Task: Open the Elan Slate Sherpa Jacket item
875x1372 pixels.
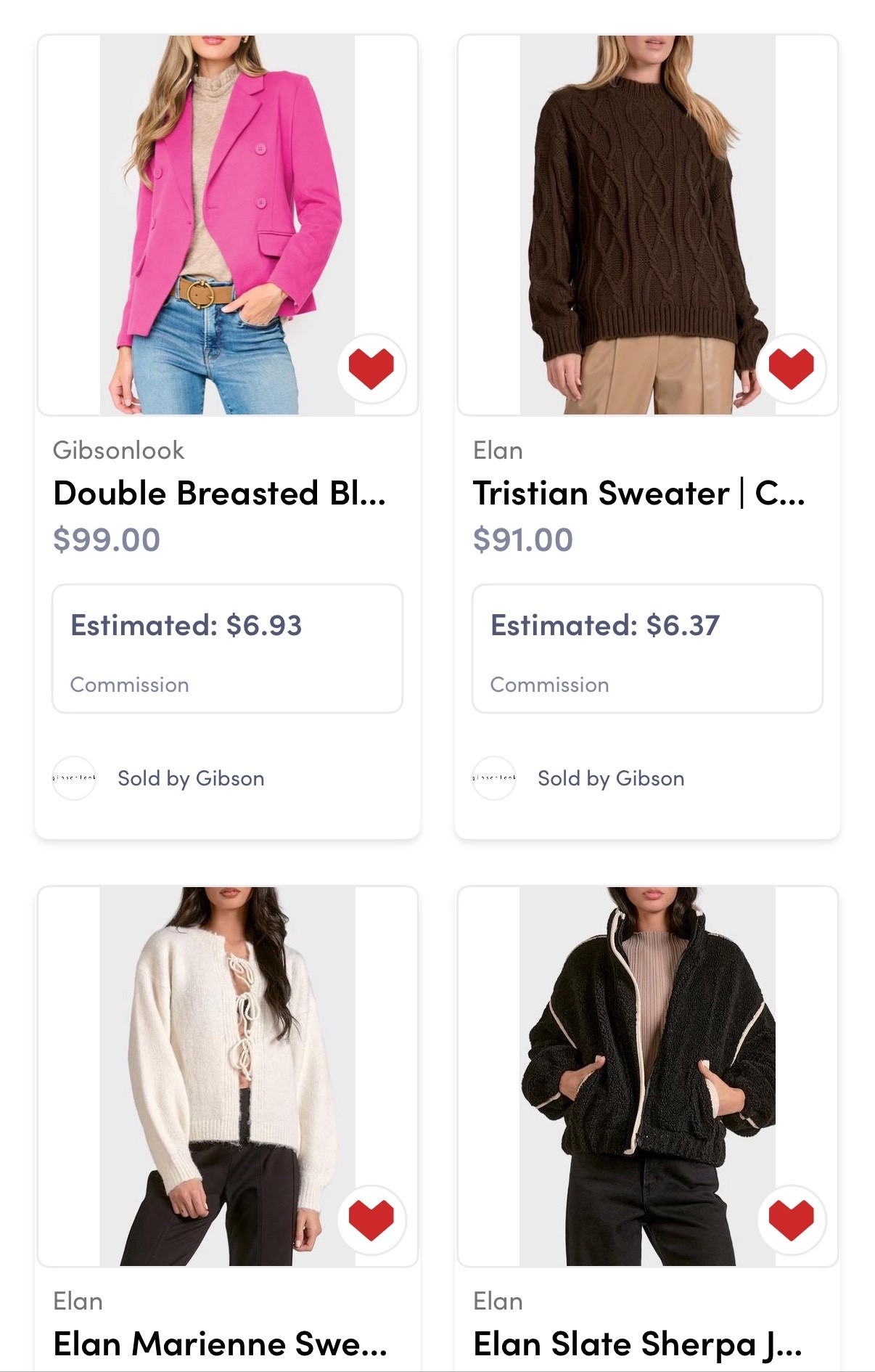Action: [x=637, y=1344]
